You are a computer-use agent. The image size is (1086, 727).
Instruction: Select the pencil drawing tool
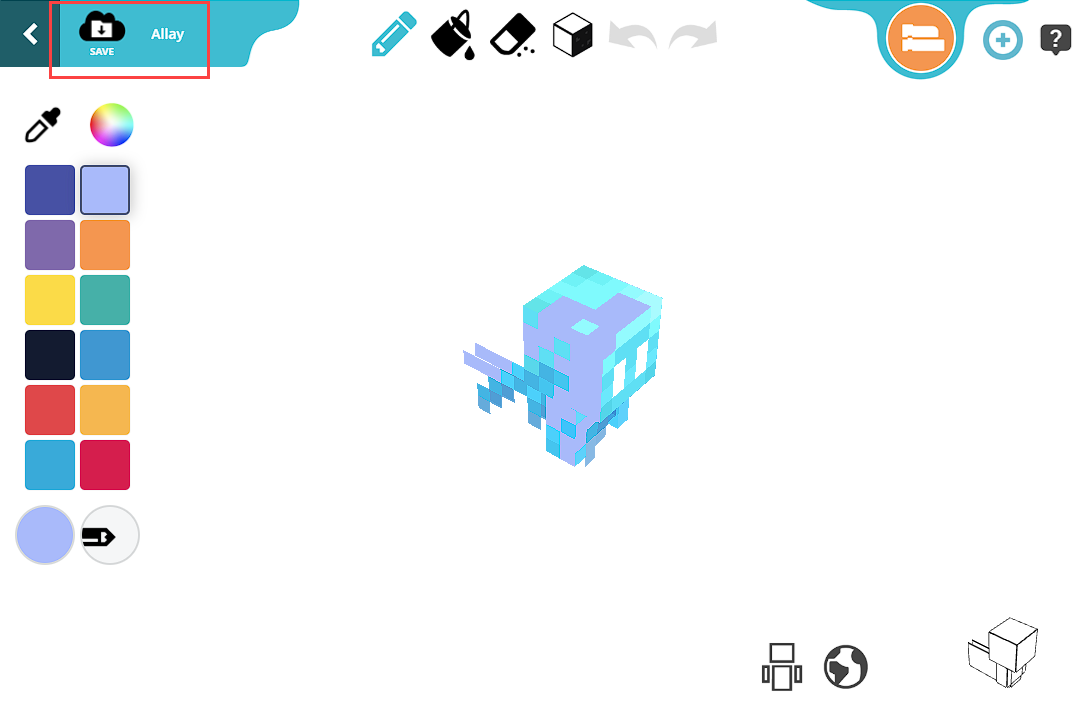(x=393, y=34)
